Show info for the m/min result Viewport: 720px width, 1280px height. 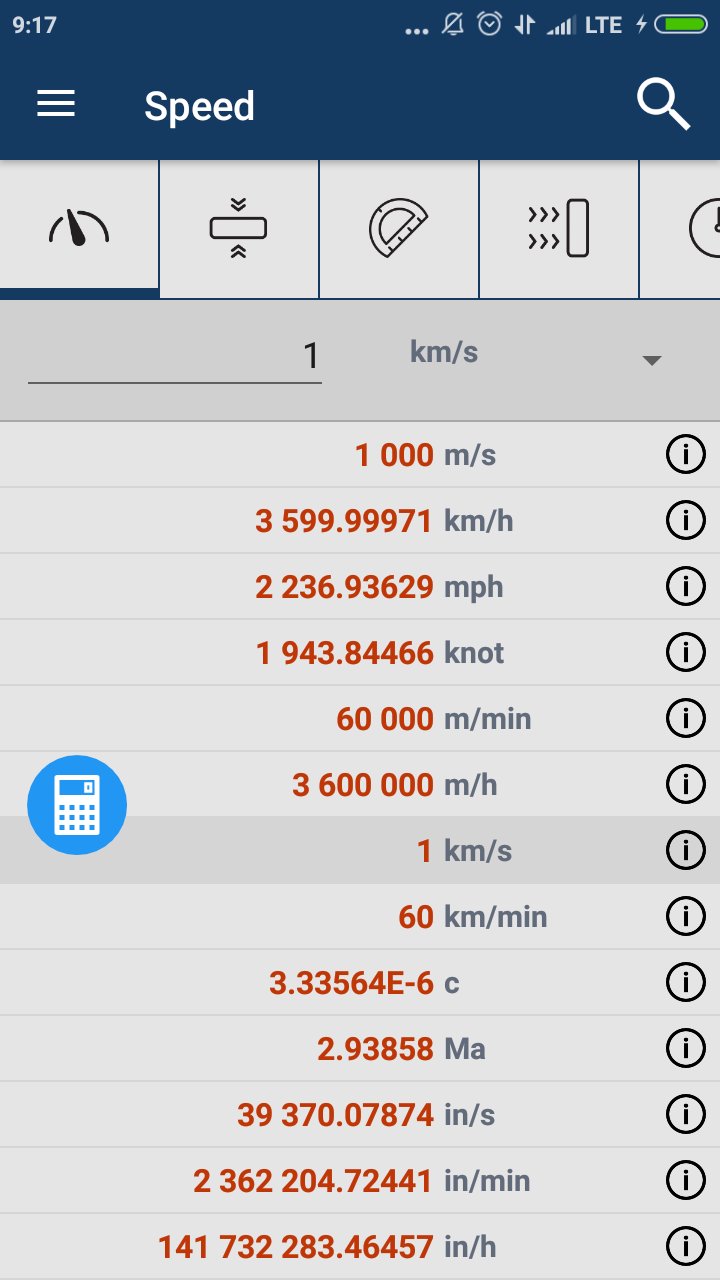(x=685, y=719)
